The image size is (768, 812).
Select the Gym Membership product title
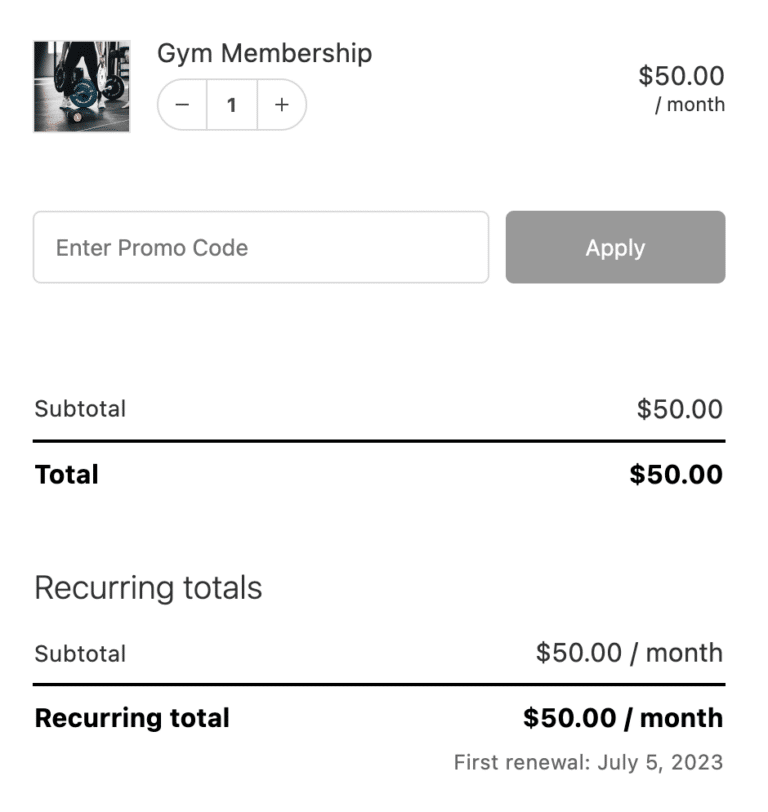coord(264,53)
